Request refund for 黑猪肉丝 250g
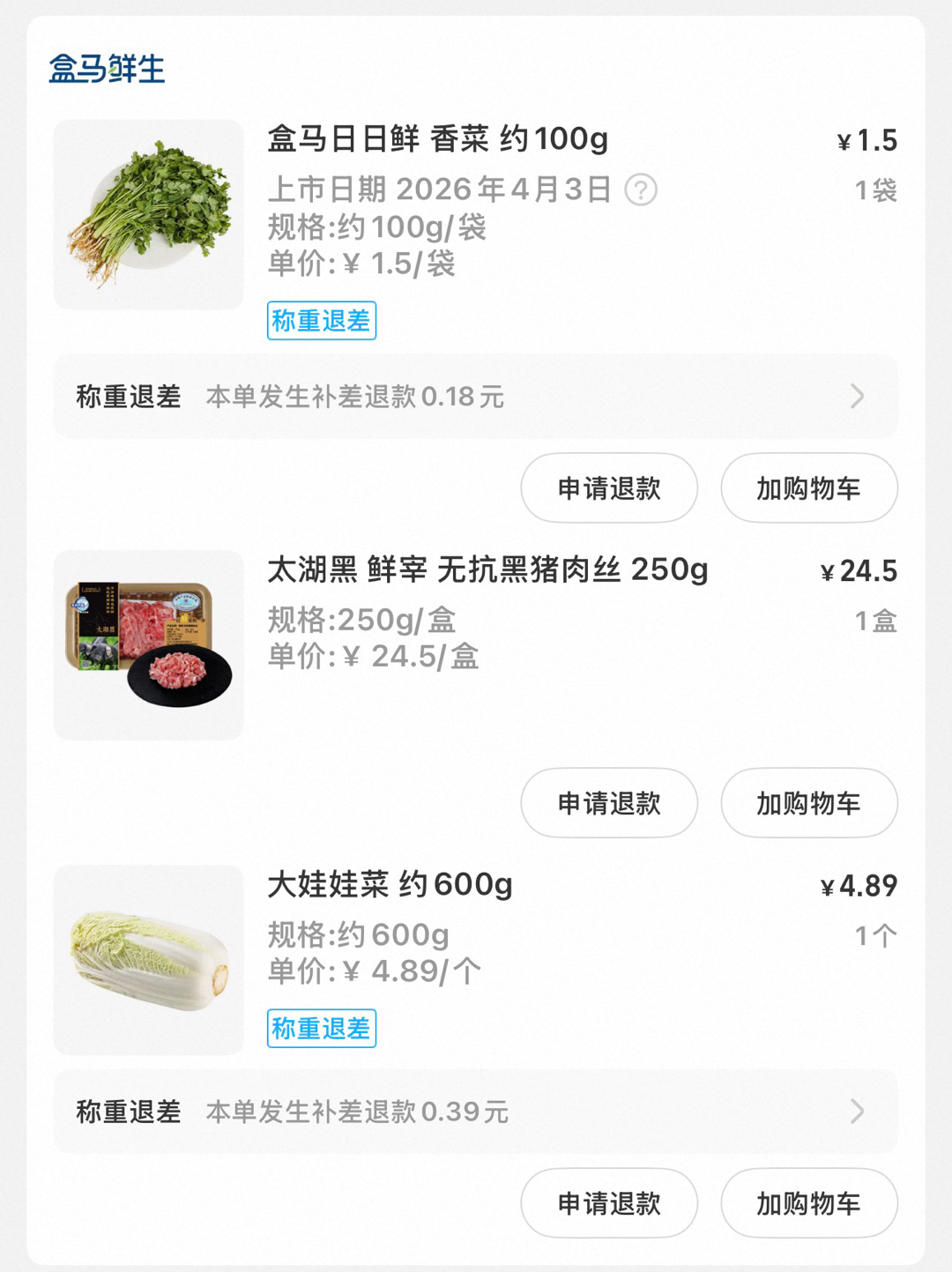The width and height of the screenshot is (952, 1272). point(609,803)
